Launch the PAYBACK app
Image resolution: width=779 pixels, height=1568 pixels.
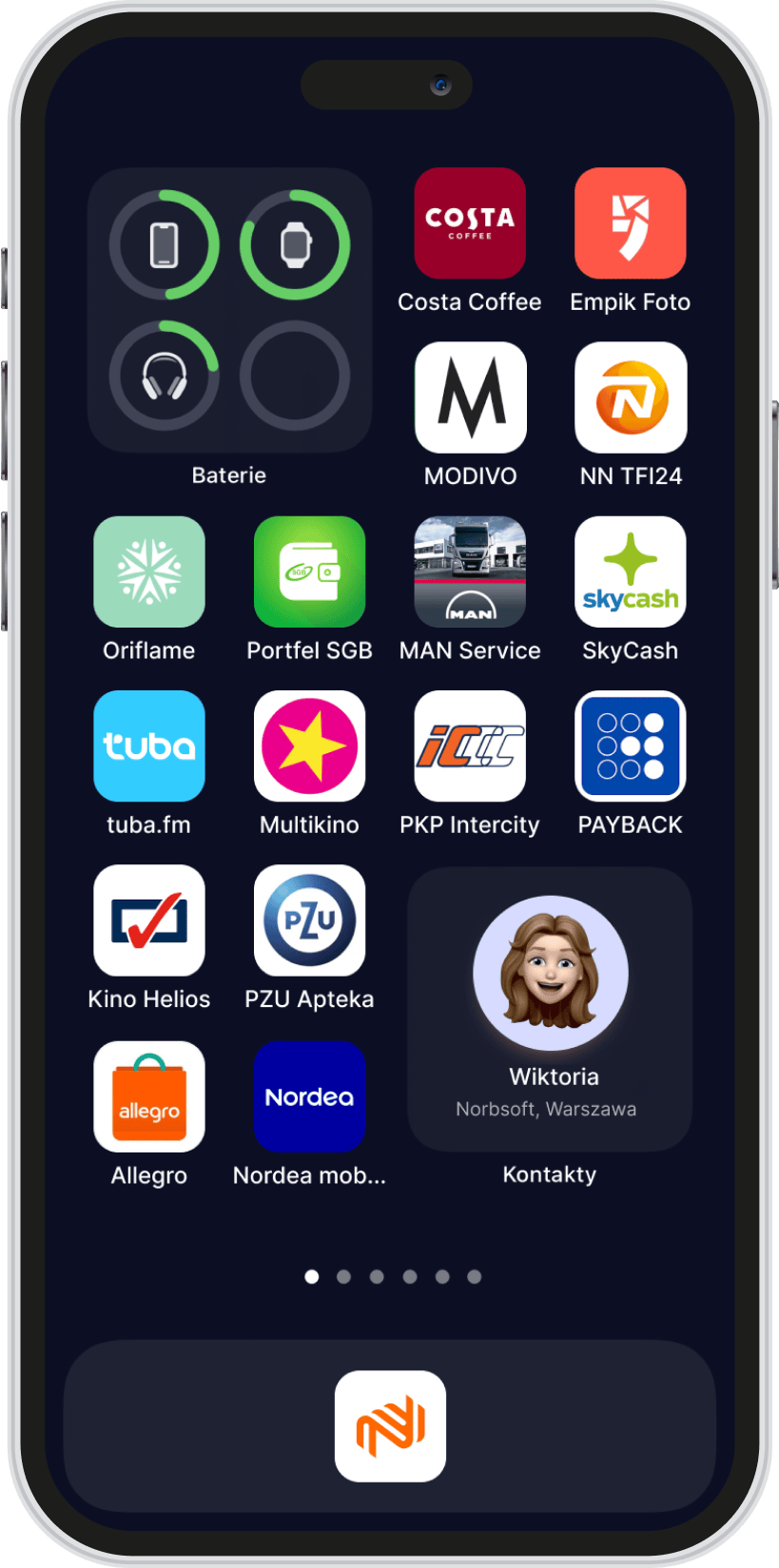(x=630, y=745)
